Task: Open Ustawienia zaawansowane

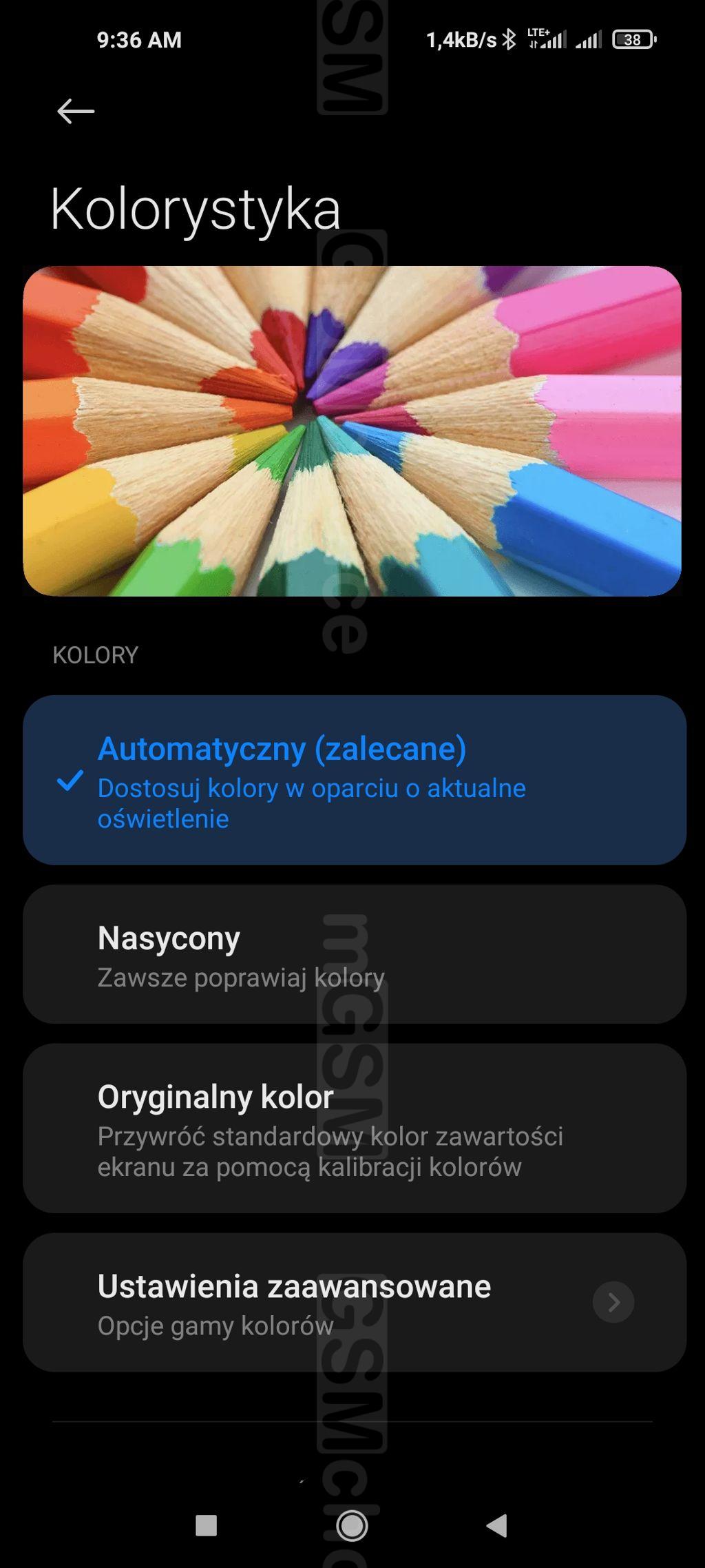Action: 354,1303
